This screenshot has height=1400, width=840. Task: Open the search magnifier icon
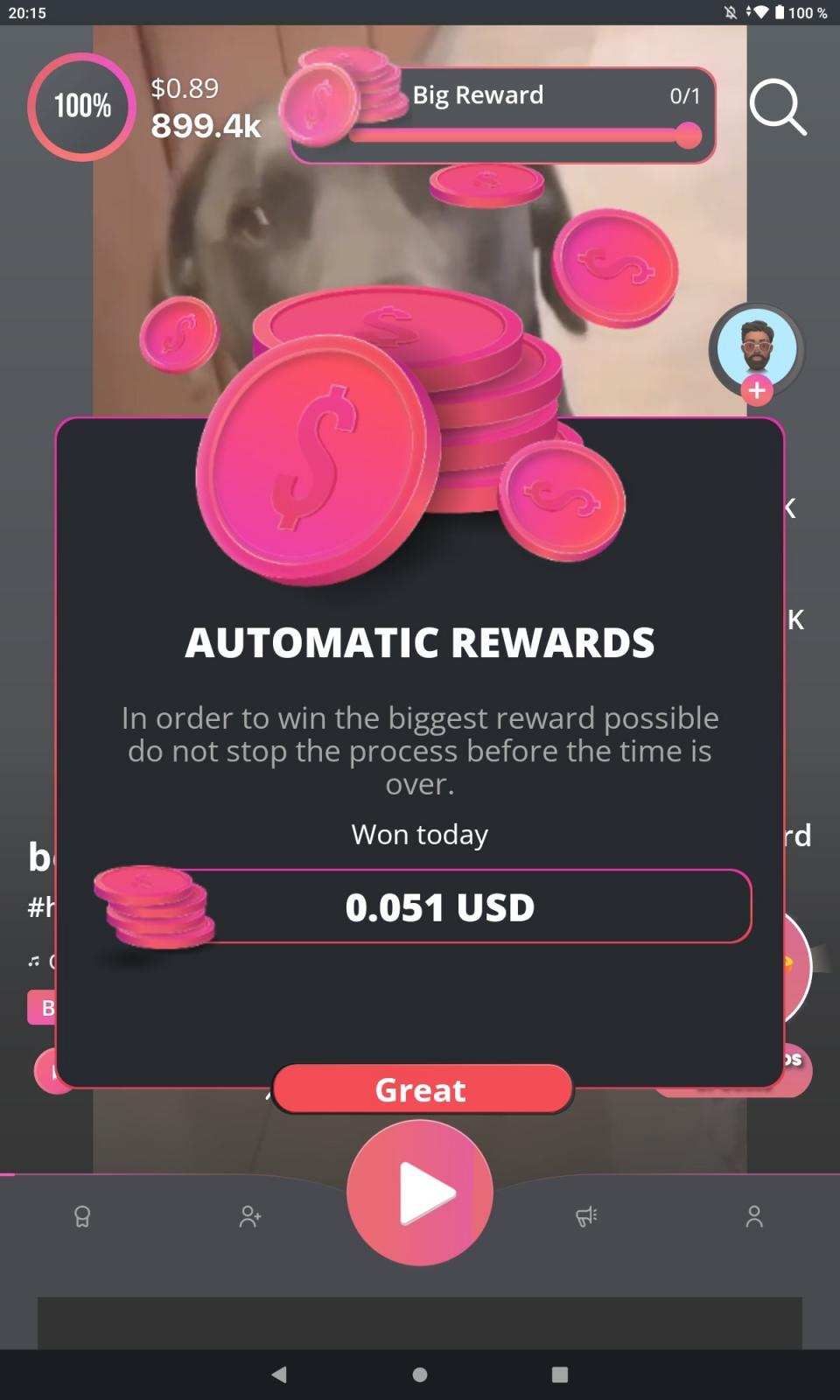point(777,108)
